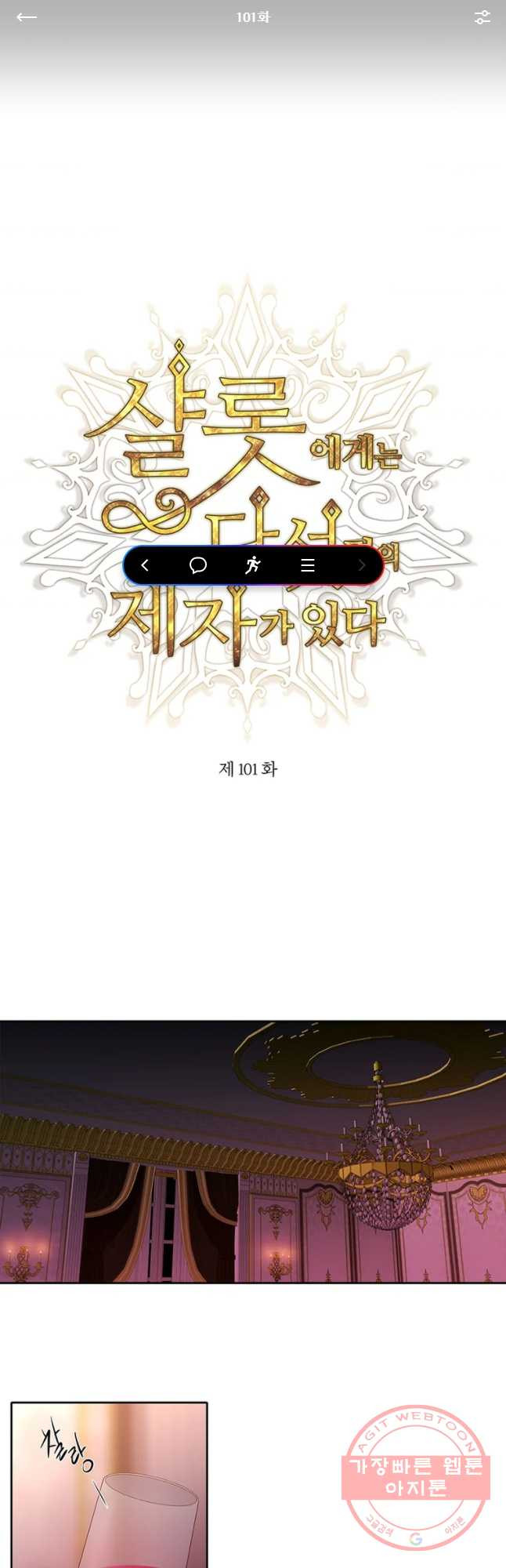Open the episode list menu
This screenshot has width=506, height=1568.
click(308, 565)
